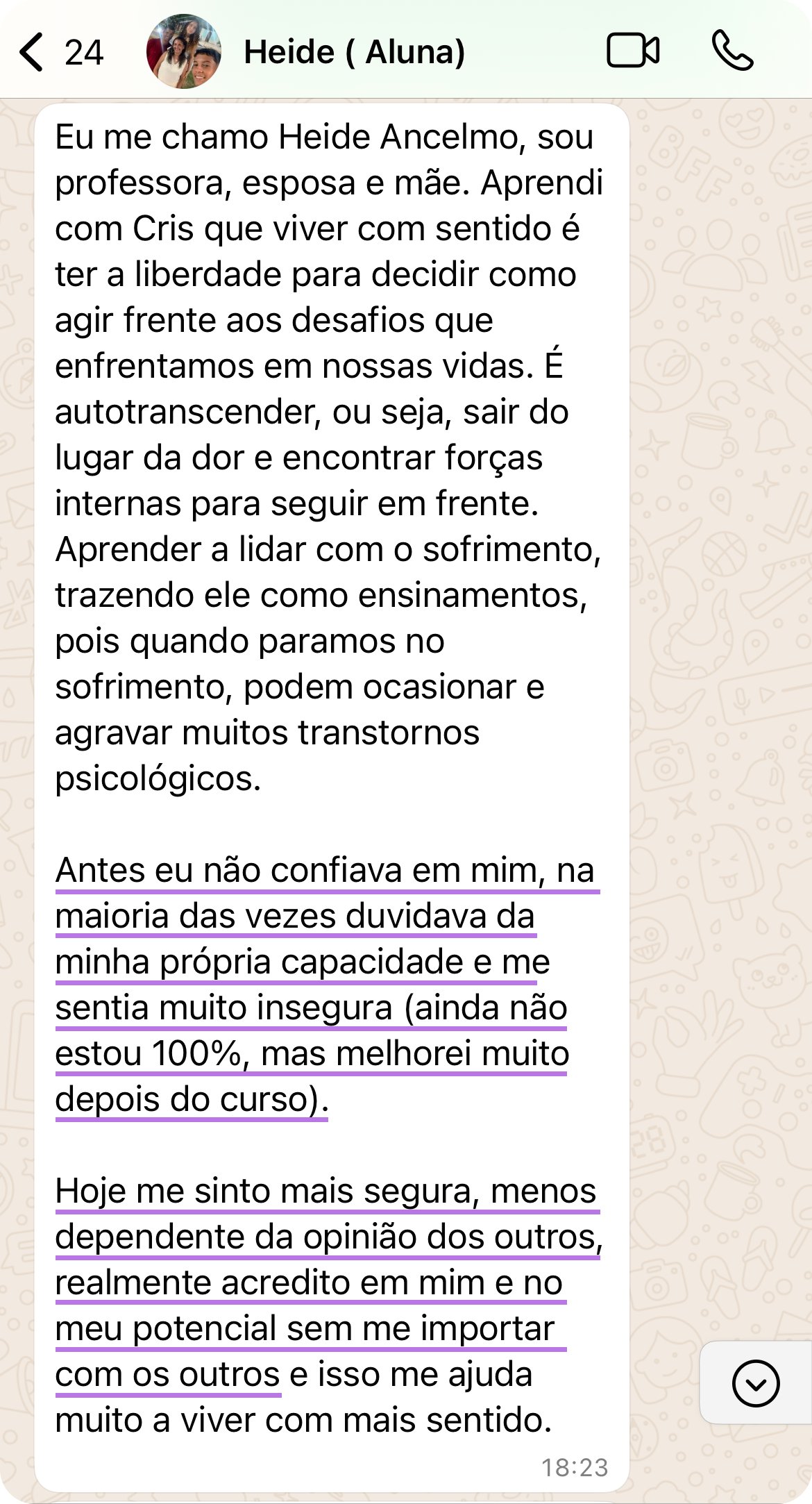Start a voice call with Heide
812x1504 pixels.
[x=732, y=51]
